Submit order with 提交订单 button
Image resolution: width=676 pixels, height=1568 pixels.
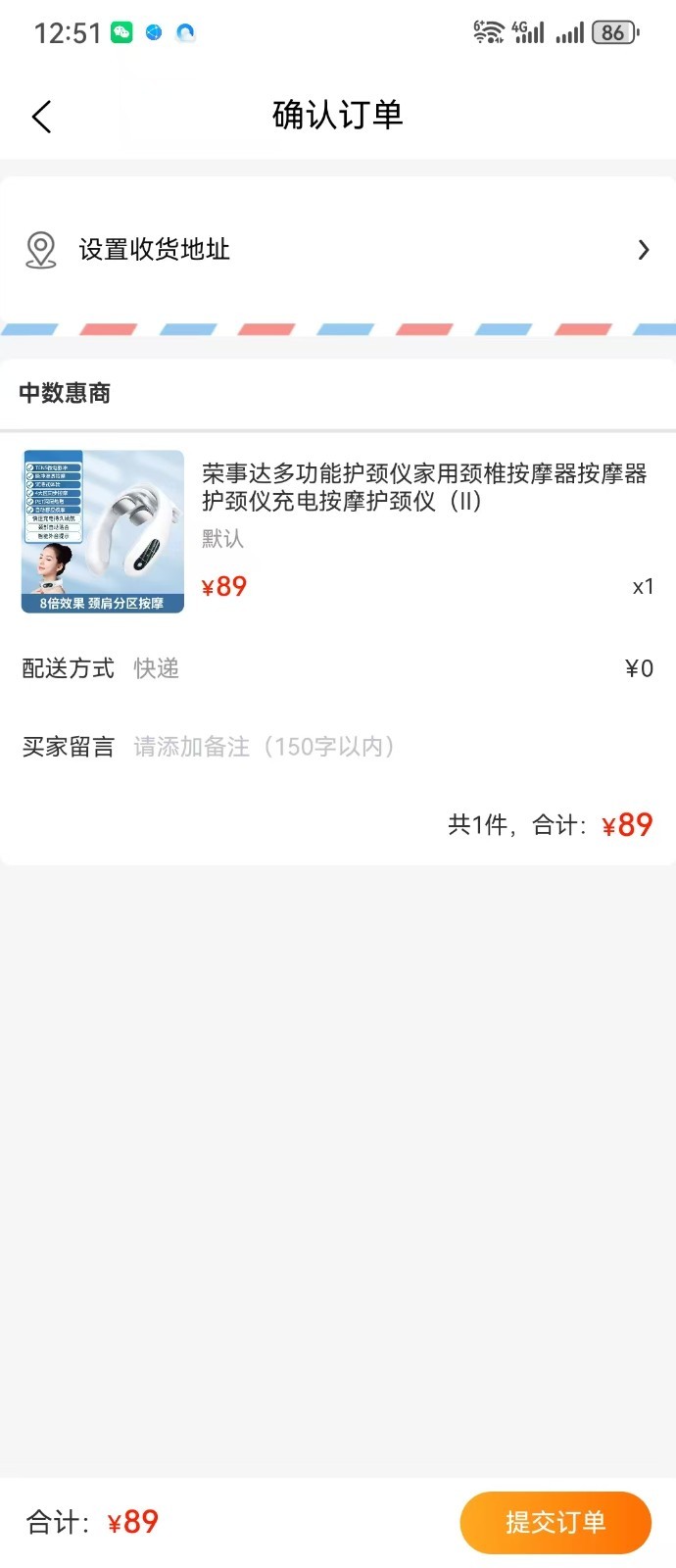(555, 1522)
